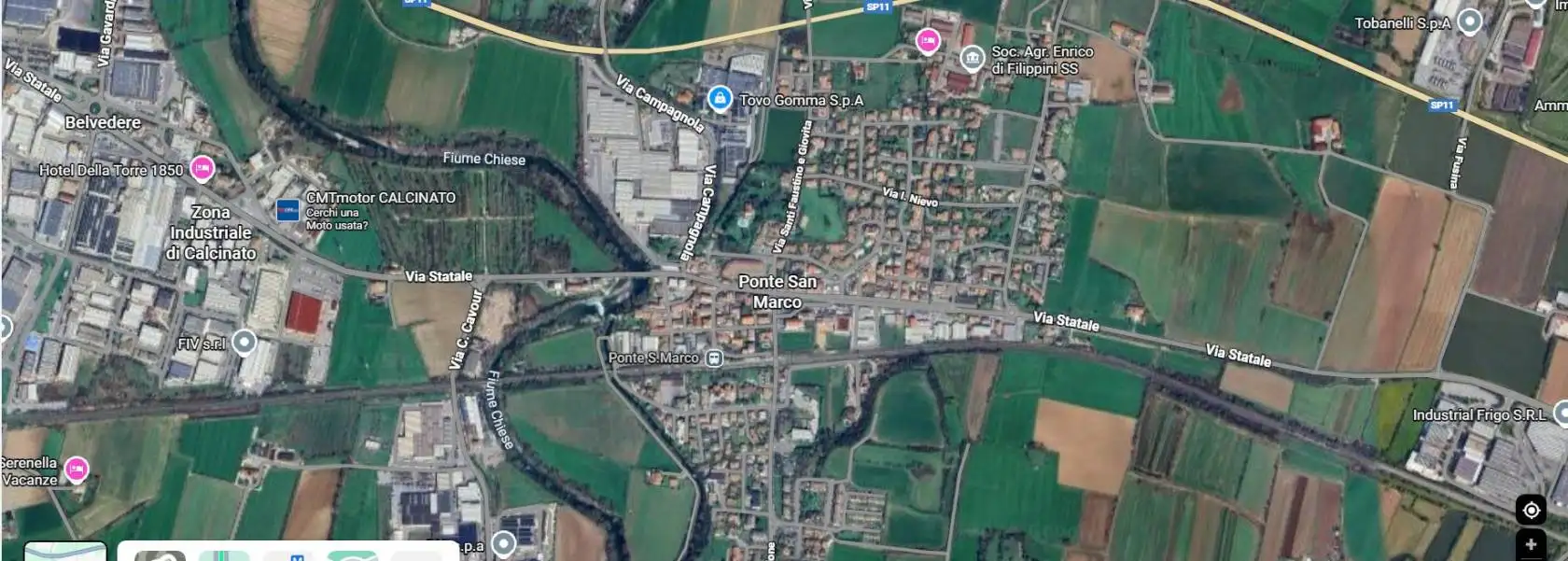The width and height of the screenshot is (1568, 561).
Task: Center map on my location
Action: click(x=1531, y=510)
